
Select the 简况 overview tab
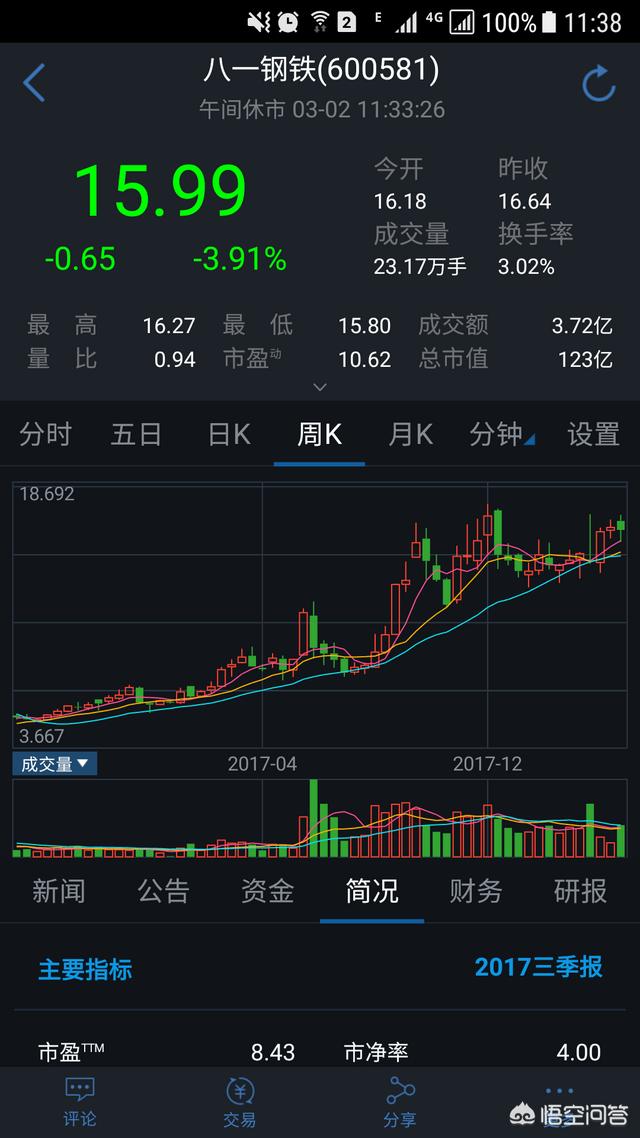pyautogui.click(x=372, y=891)
